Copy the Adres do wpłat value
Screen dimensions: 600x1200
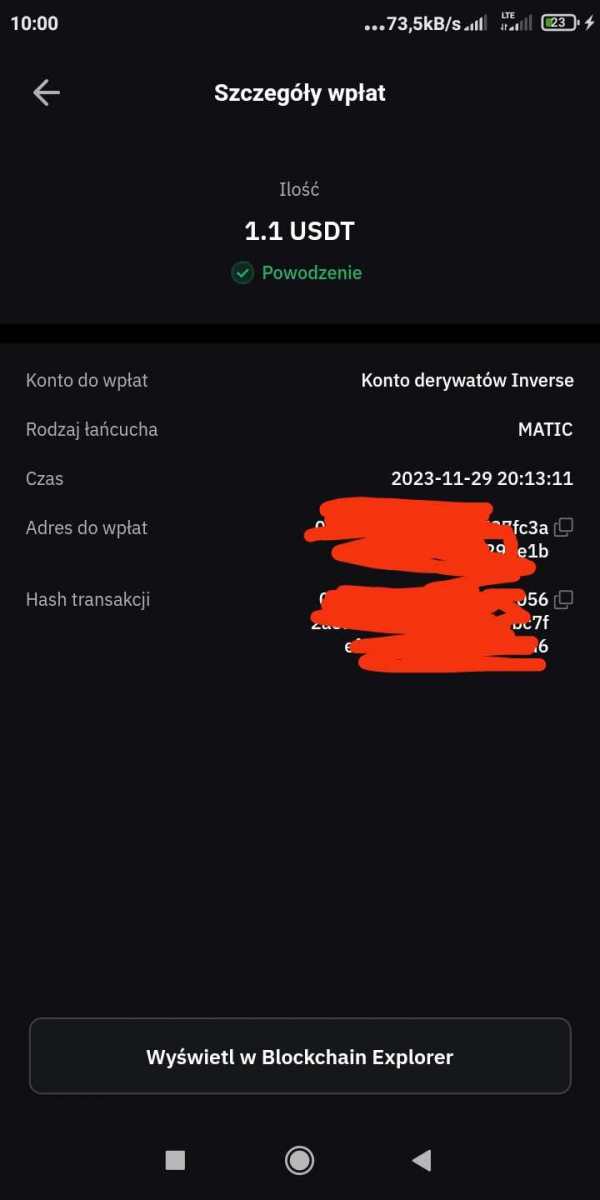(564, 527)
